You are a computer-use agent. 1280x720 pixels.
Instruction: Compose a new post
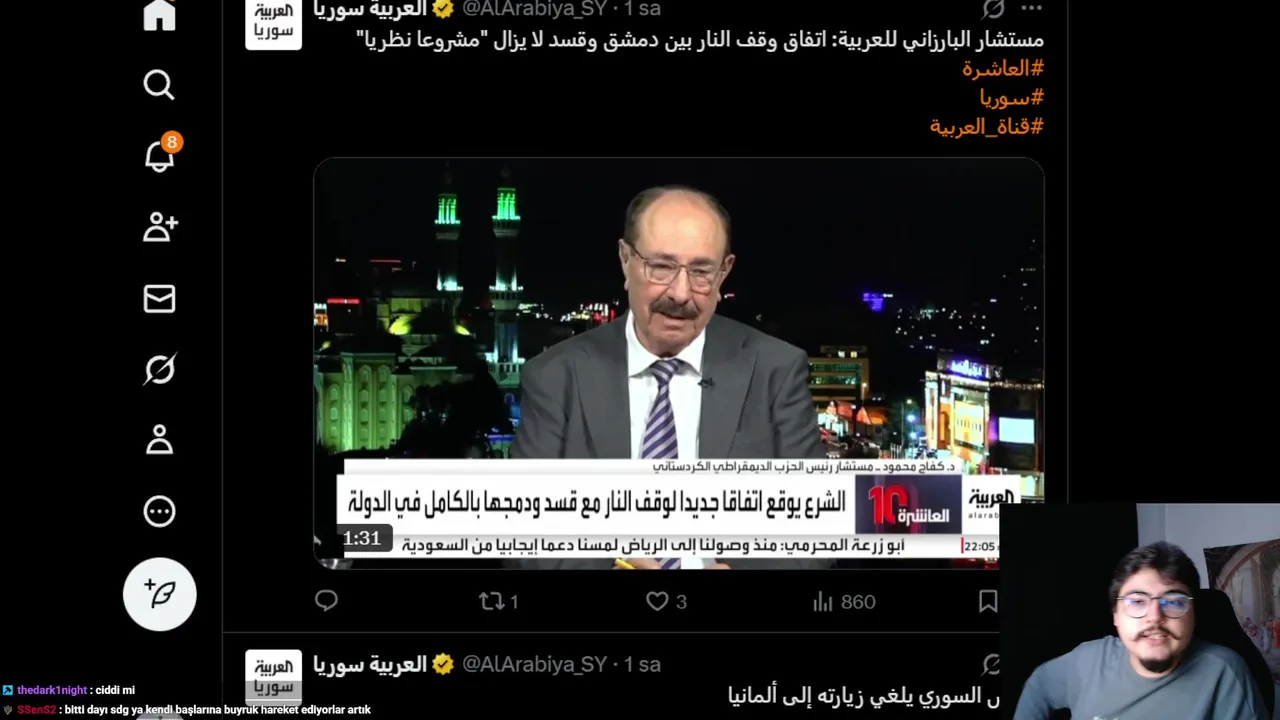(160, 594)
